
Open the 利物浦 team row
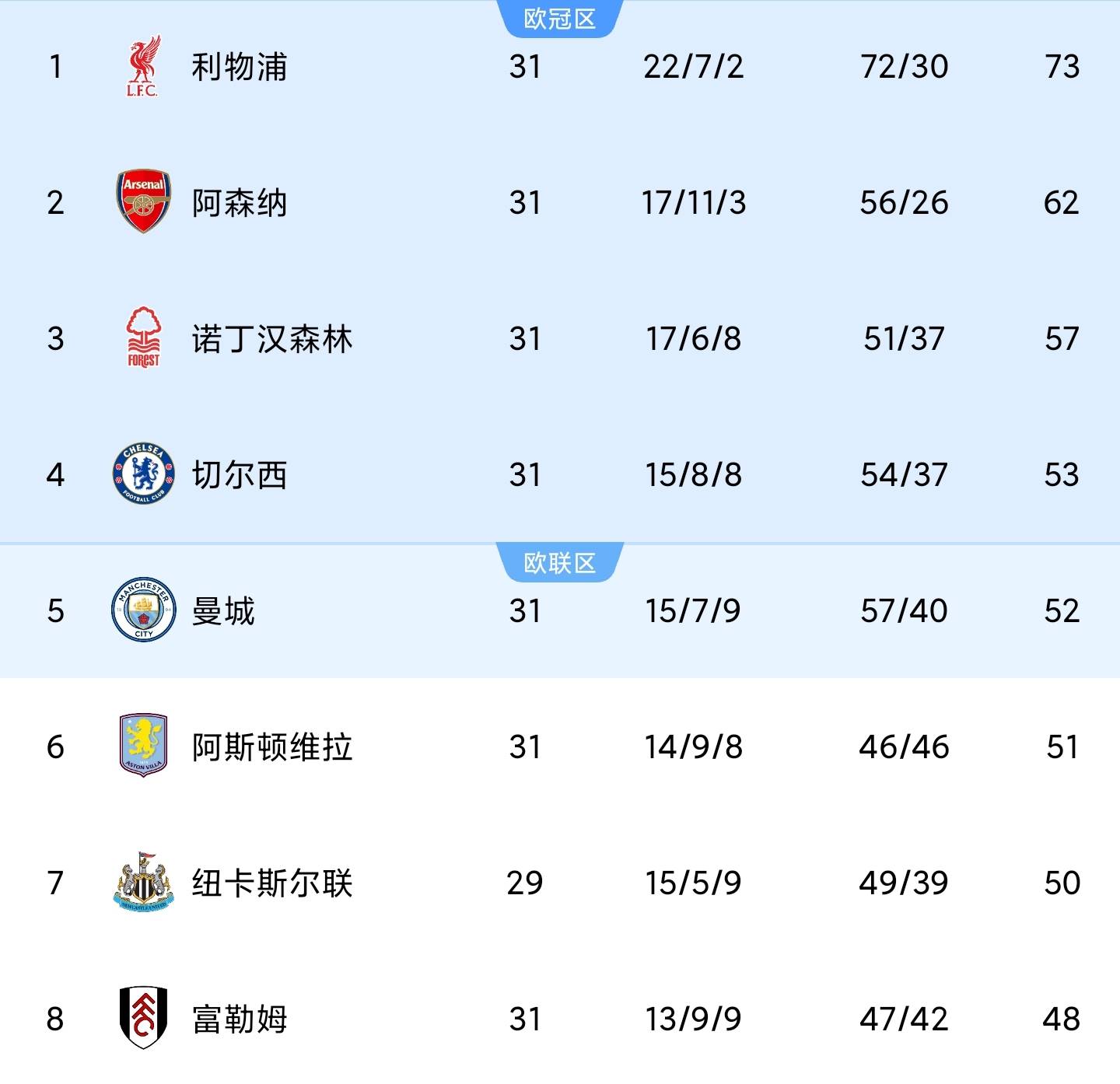click(240, 67)
